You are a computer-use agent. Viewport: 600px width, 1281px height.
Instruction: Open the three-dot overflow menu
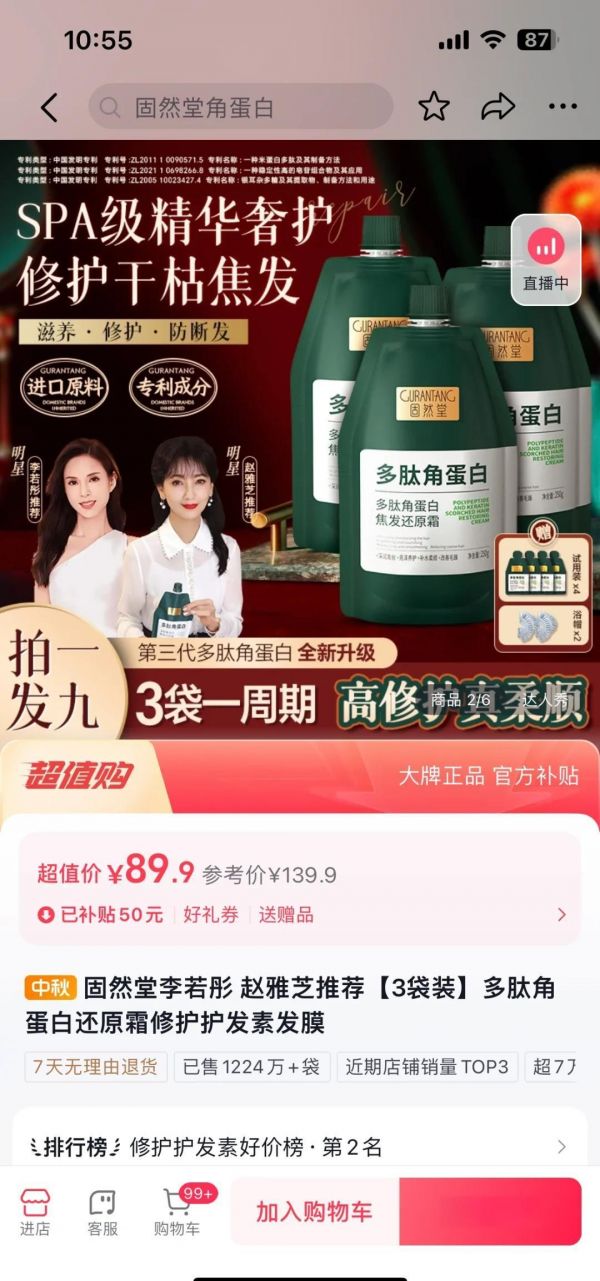click(563, 107)
